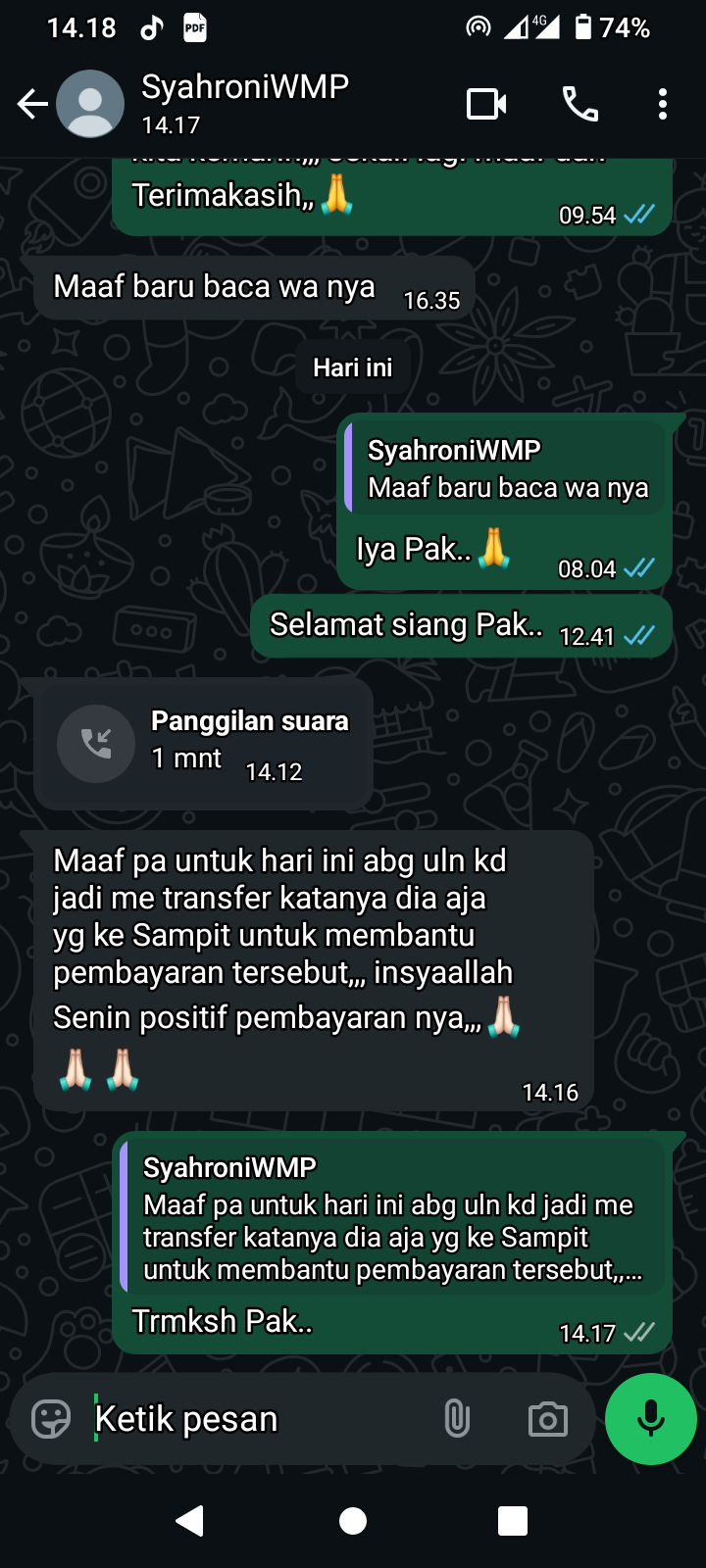Tap the system home button
The image size is (706, 1568).
point(353,1521)
